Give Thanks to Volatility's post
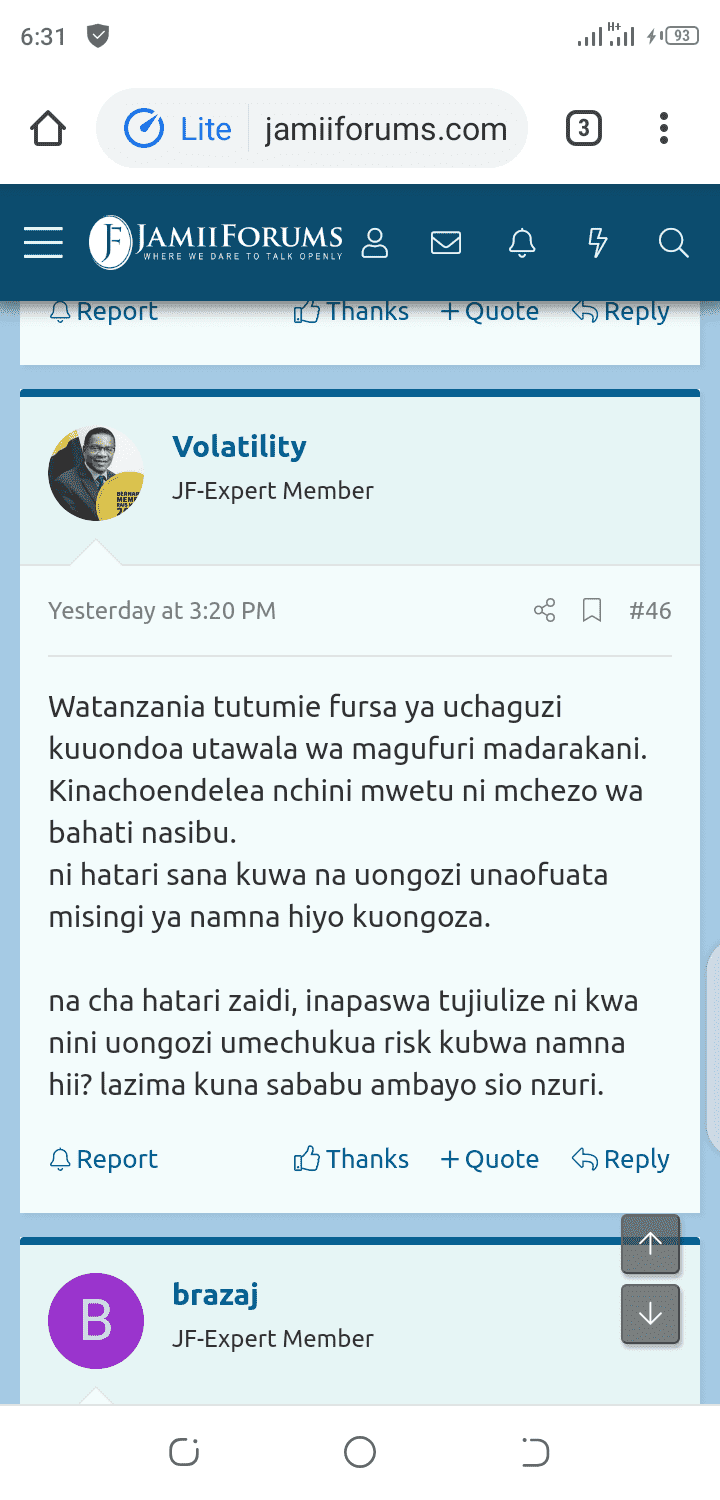Screen dimensions: 720x1500 (351, 1159)
